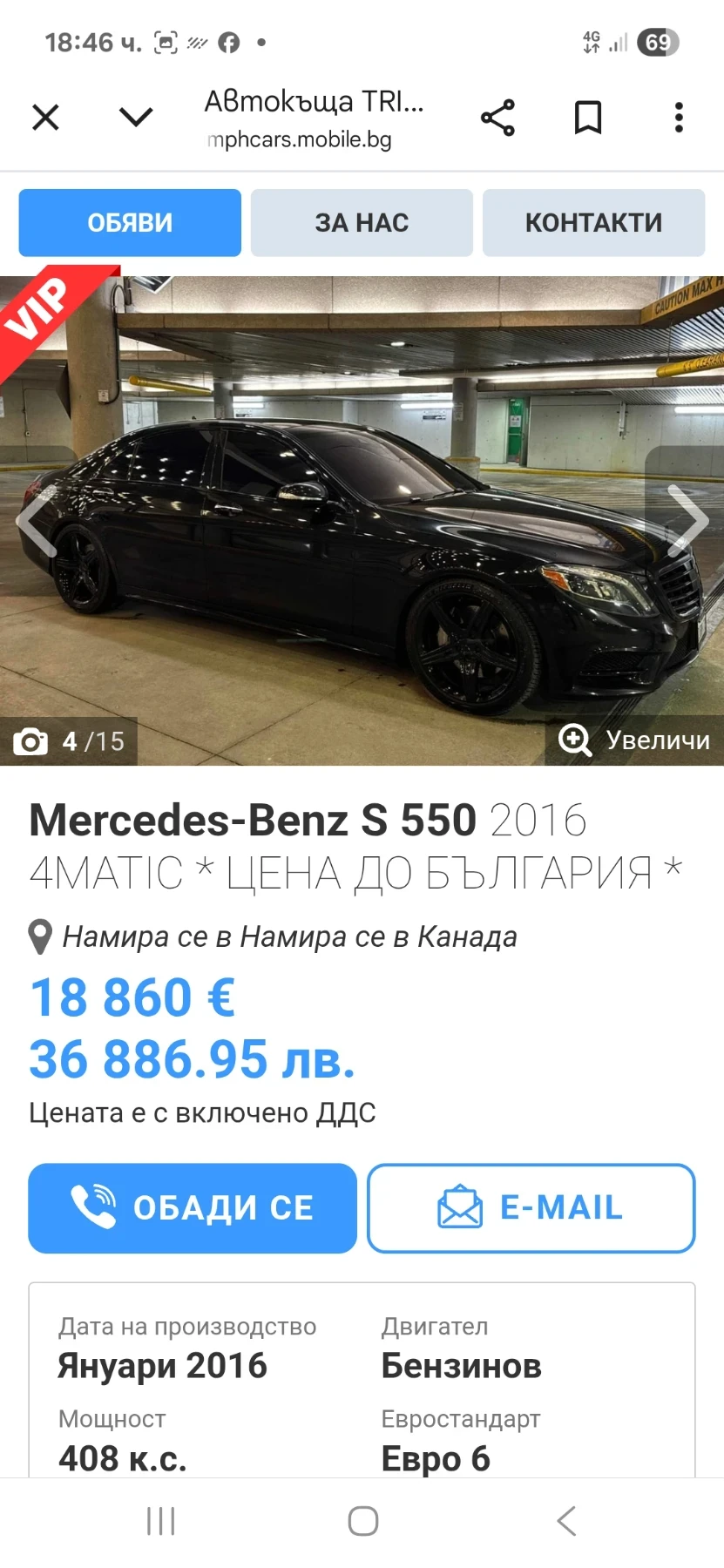The width and height of the screenshot is (724, 1568).
Task: Send the seller an E-MAIL
Action: pyautogui.click(x=531, y=1208)
